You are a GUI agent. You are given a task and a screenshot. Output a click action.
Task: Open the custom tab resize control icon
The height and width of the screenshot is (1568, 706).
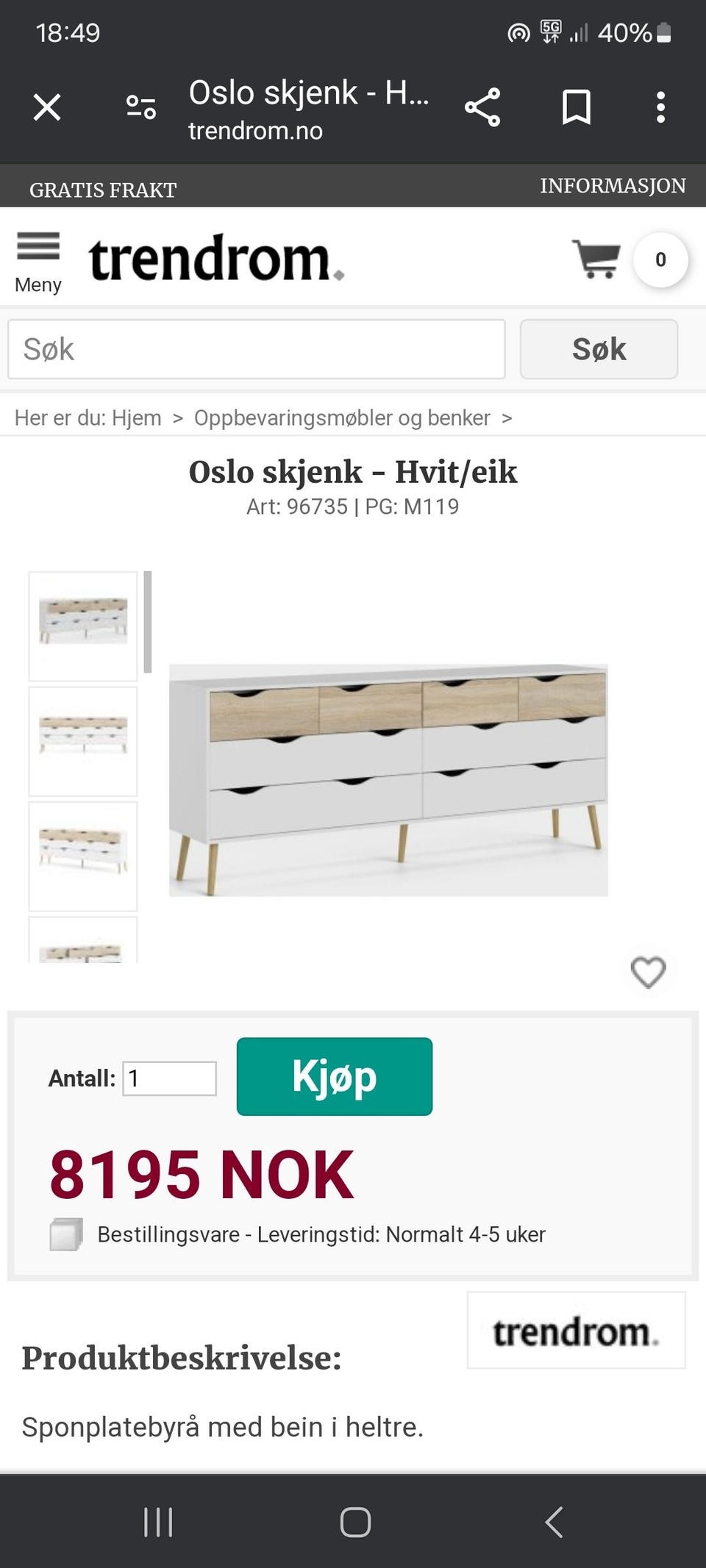[139, 107]
